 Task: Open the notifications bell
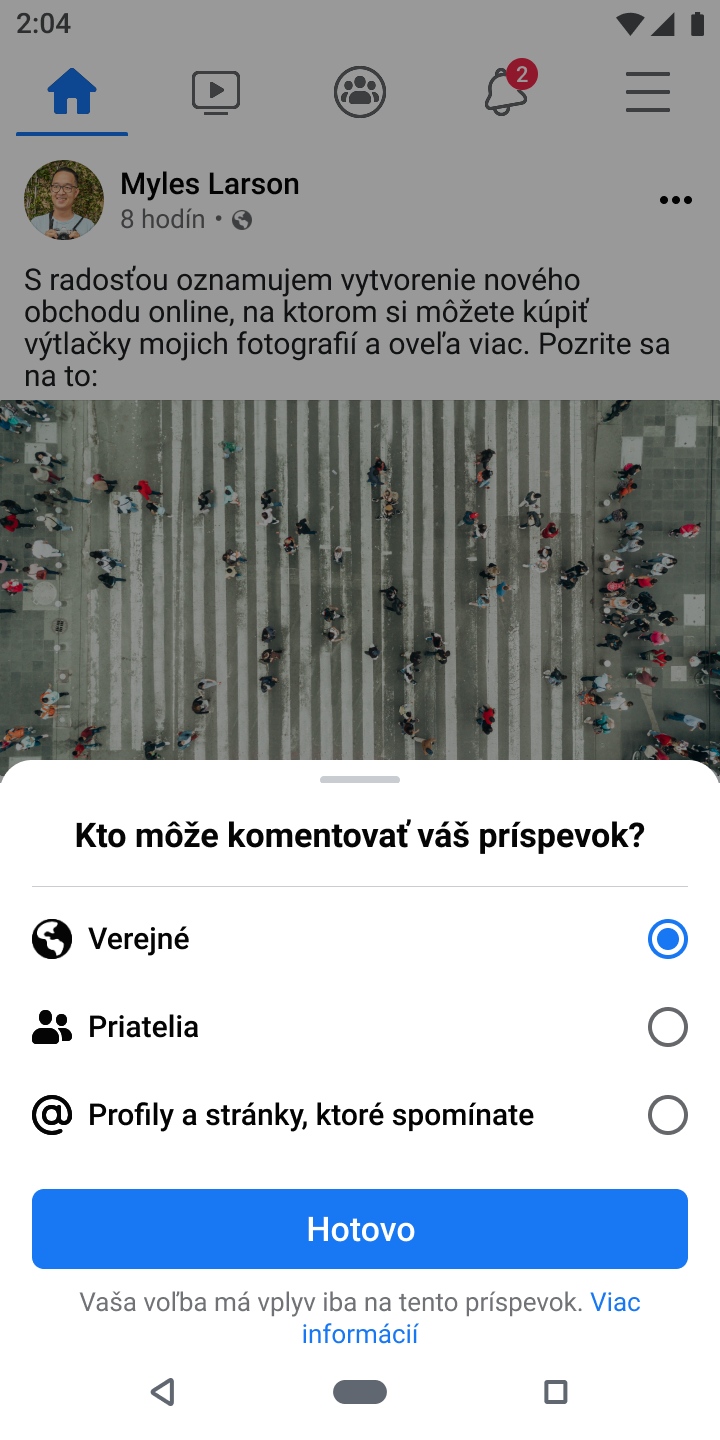tap(505, 93)
